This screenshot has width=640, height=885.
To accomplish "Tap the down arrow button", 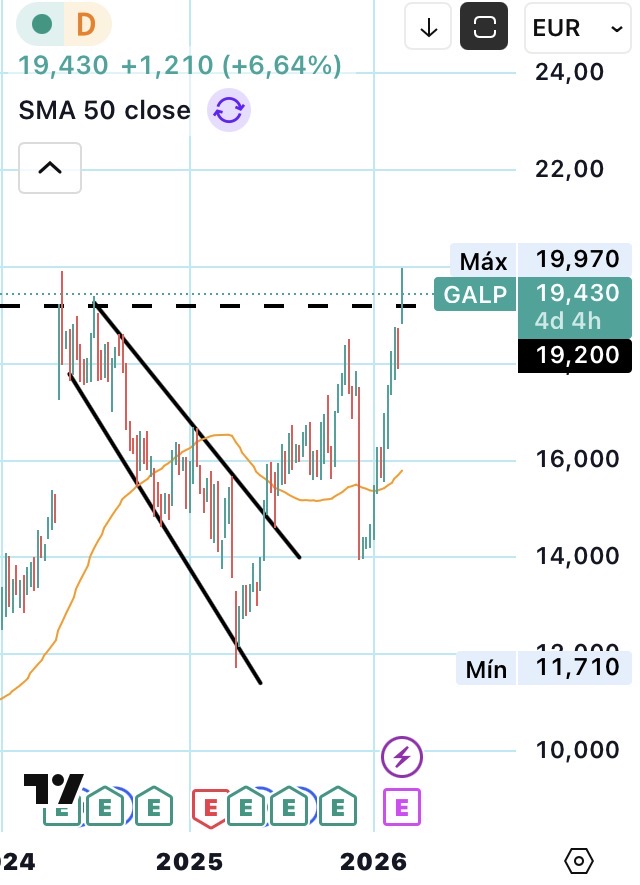I will 429,27.
